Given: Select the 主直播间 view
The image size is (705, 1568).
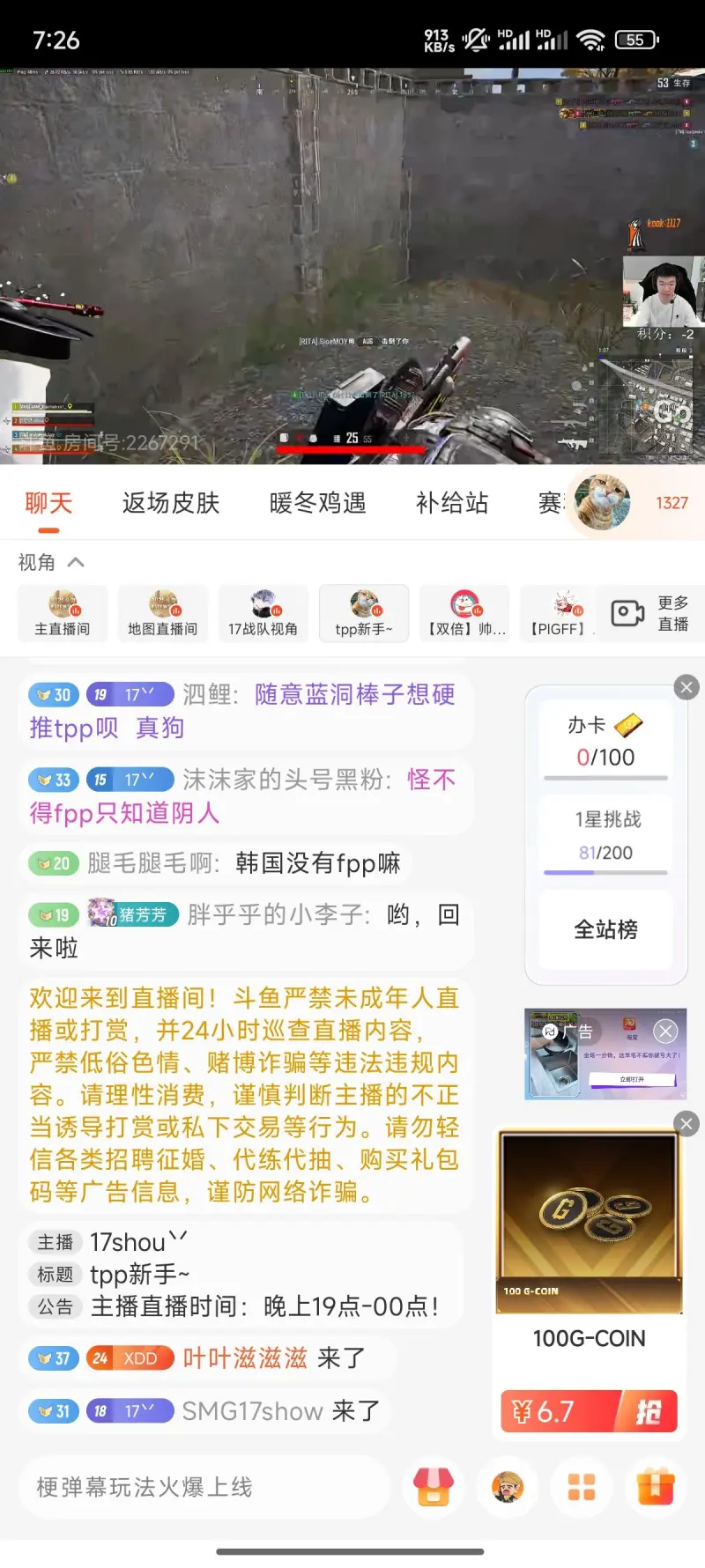Looking at the screenshot, I should [x=63, y=613].
